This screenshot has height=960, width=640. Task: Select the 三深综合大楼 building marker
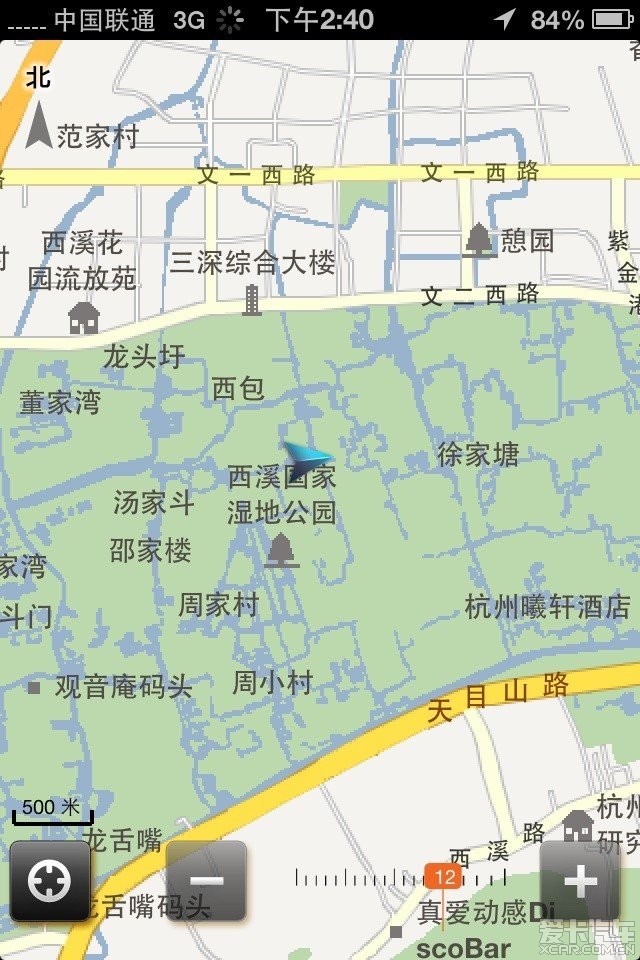click(252, 298)
